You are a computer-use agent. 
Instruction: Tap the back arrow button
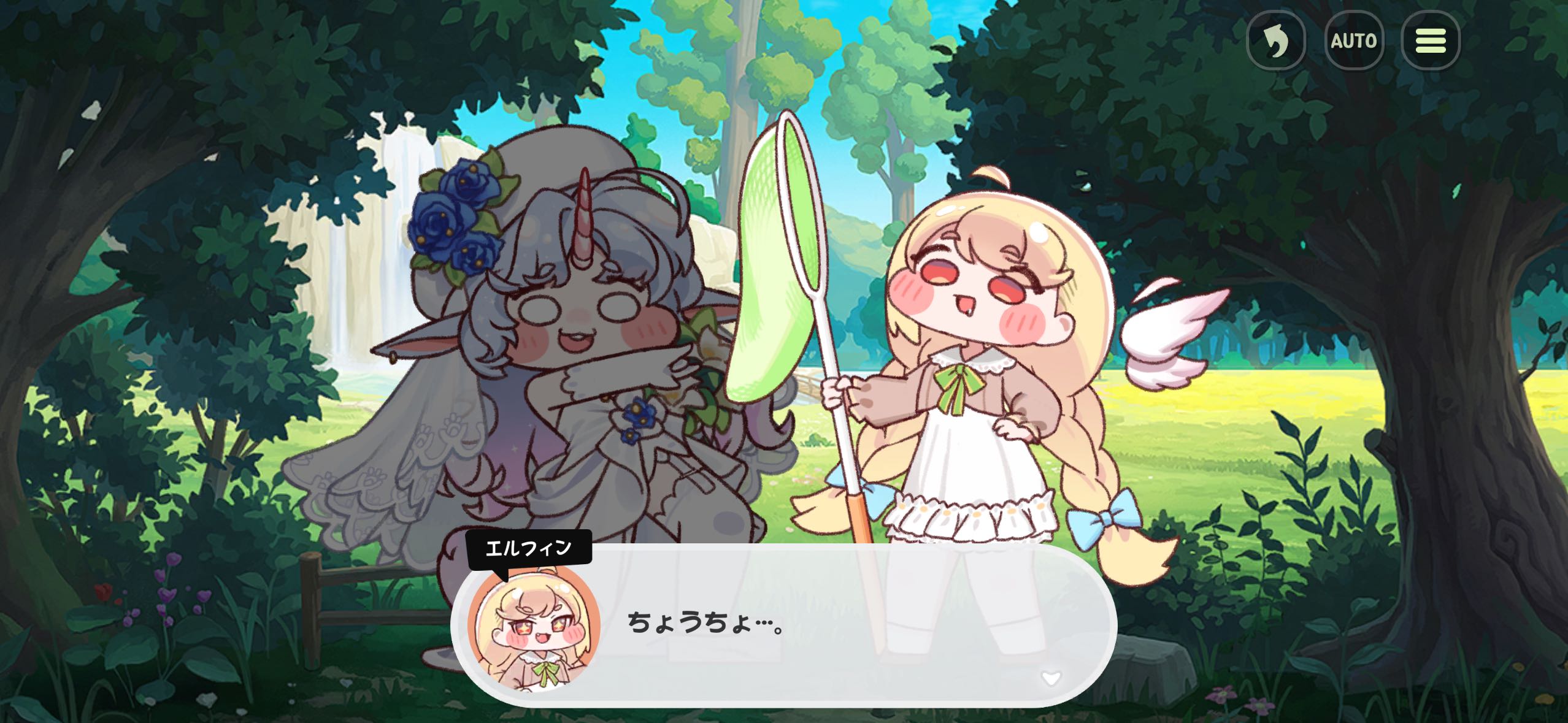[x=1276, y=41]
